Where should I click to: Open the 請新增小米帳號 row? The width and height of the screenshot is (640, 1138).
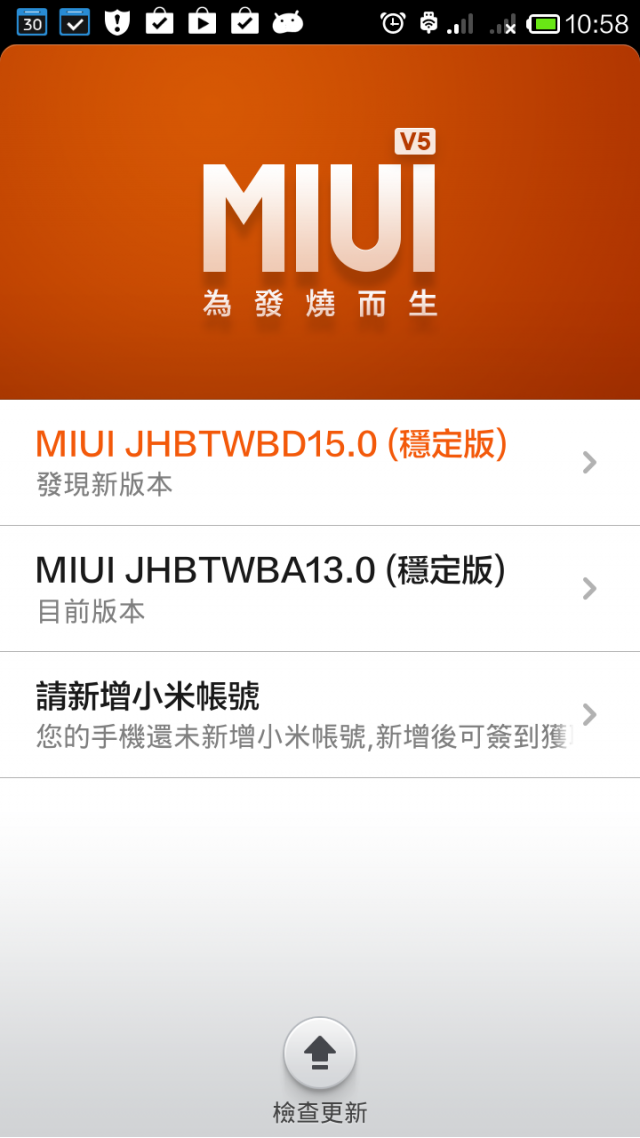(x=320, y=714)
